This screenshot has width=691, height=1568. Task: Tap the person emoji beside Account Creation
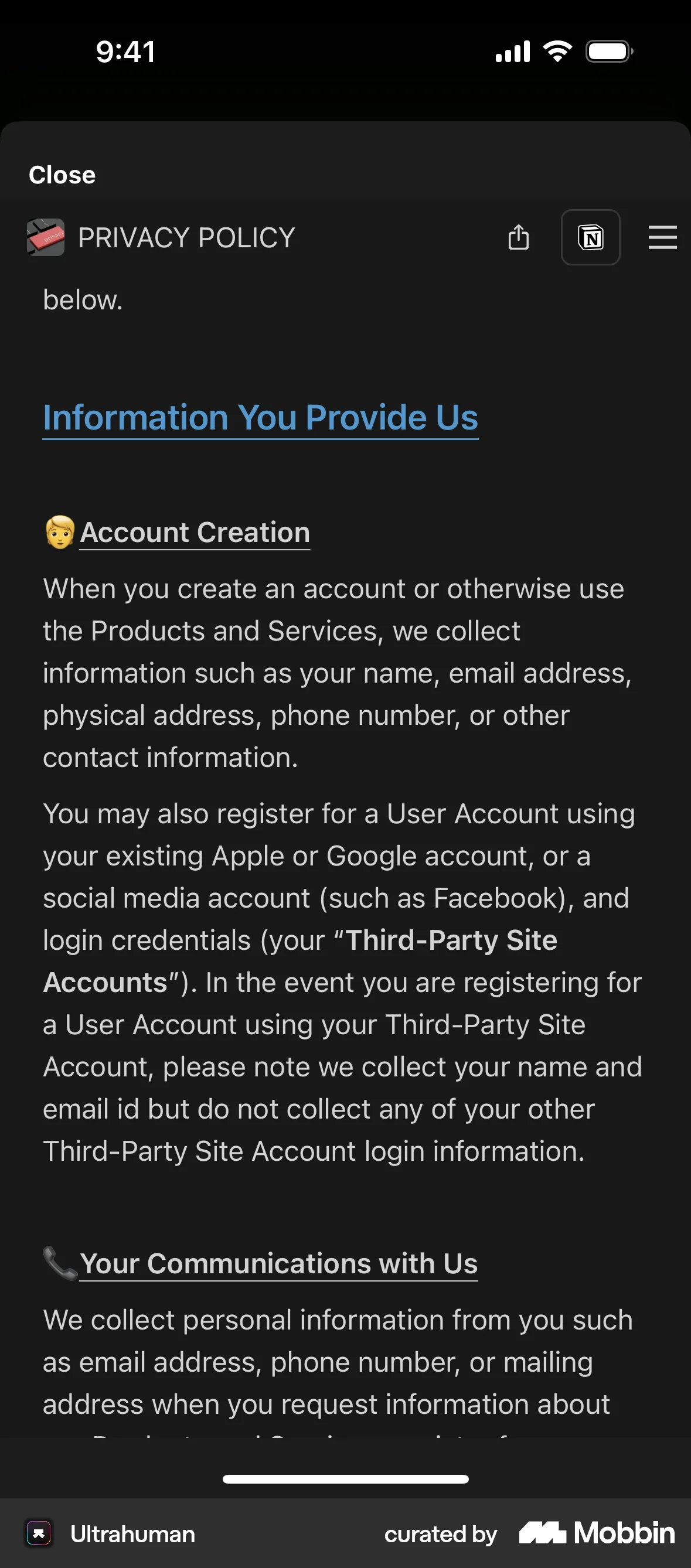tap(58, 531)
